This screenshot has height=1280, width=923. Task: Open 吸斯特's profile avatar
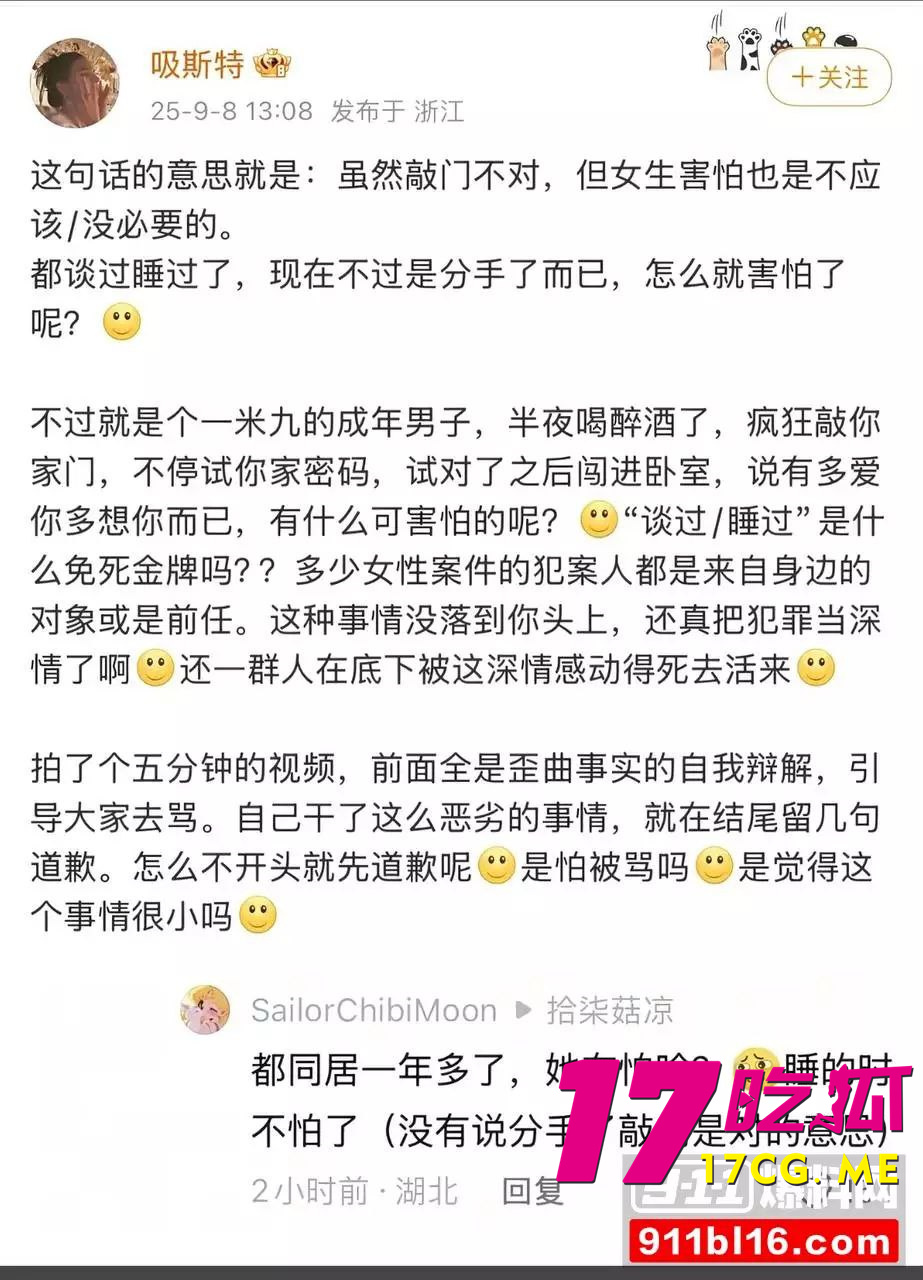[75, 83]
